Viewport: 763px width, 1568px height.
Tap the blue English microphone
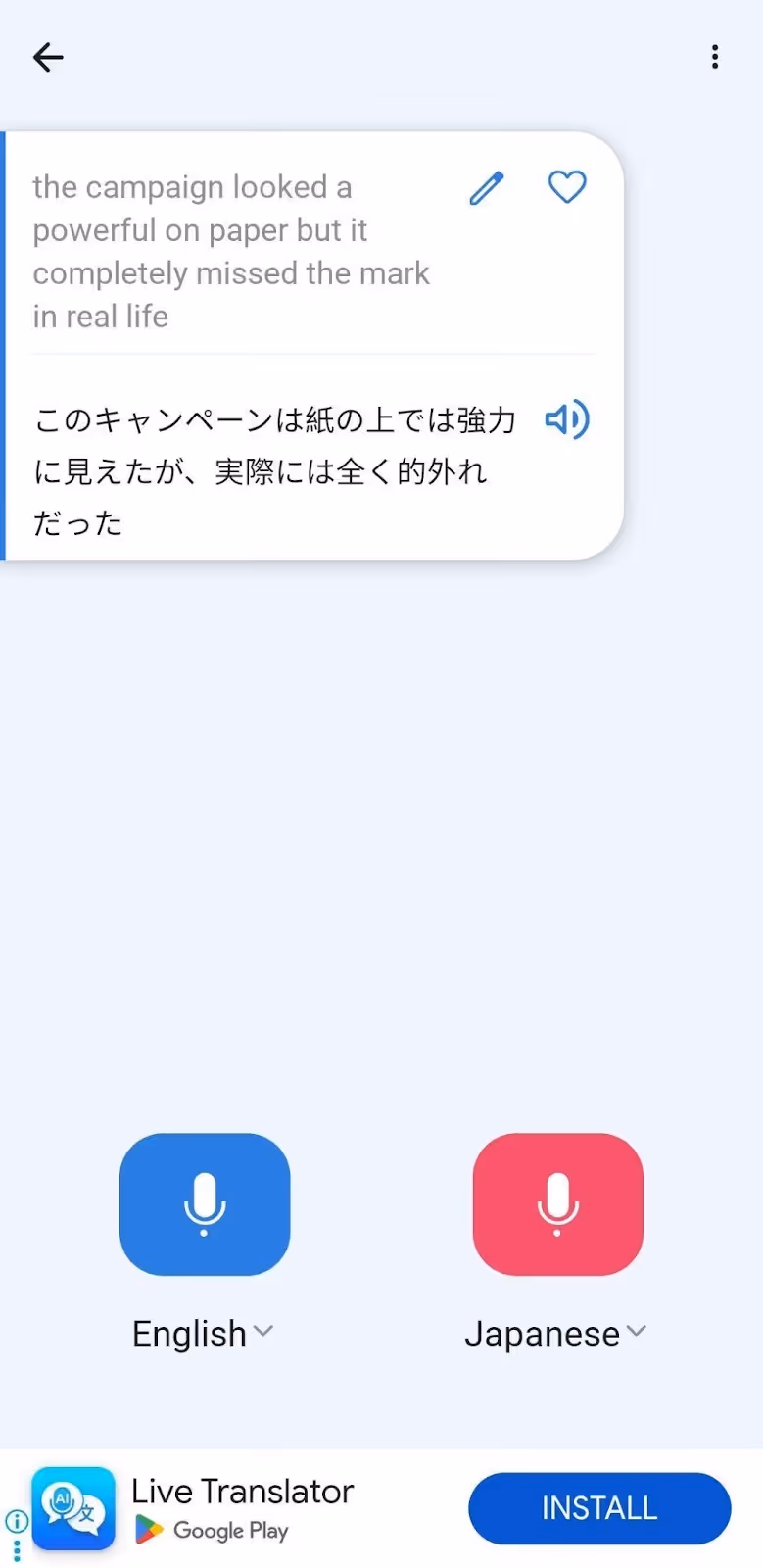(x=204, y=1204)
